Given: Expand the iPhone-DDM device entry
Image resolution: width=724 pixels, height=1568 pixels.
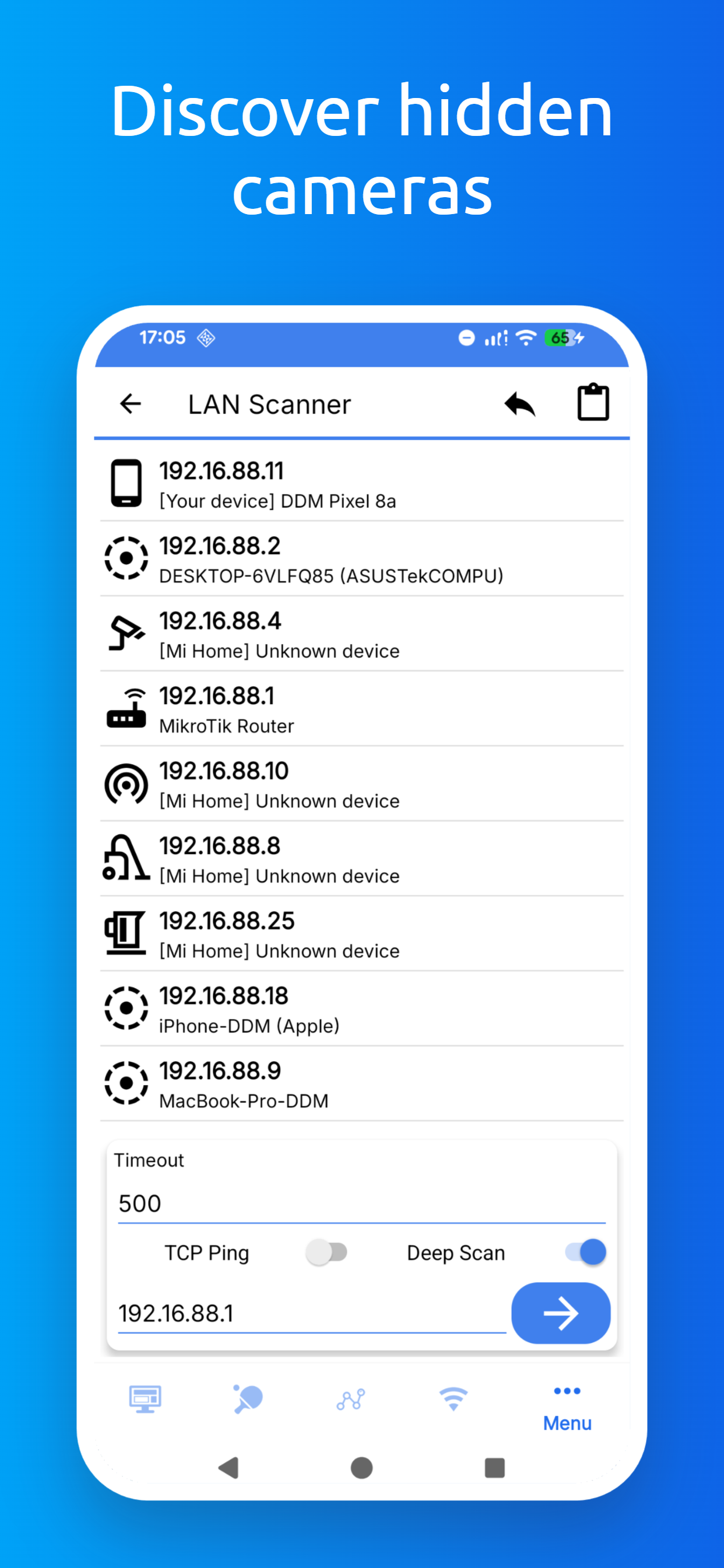Looking at the screenshot, I should [x=361, y=1008].
